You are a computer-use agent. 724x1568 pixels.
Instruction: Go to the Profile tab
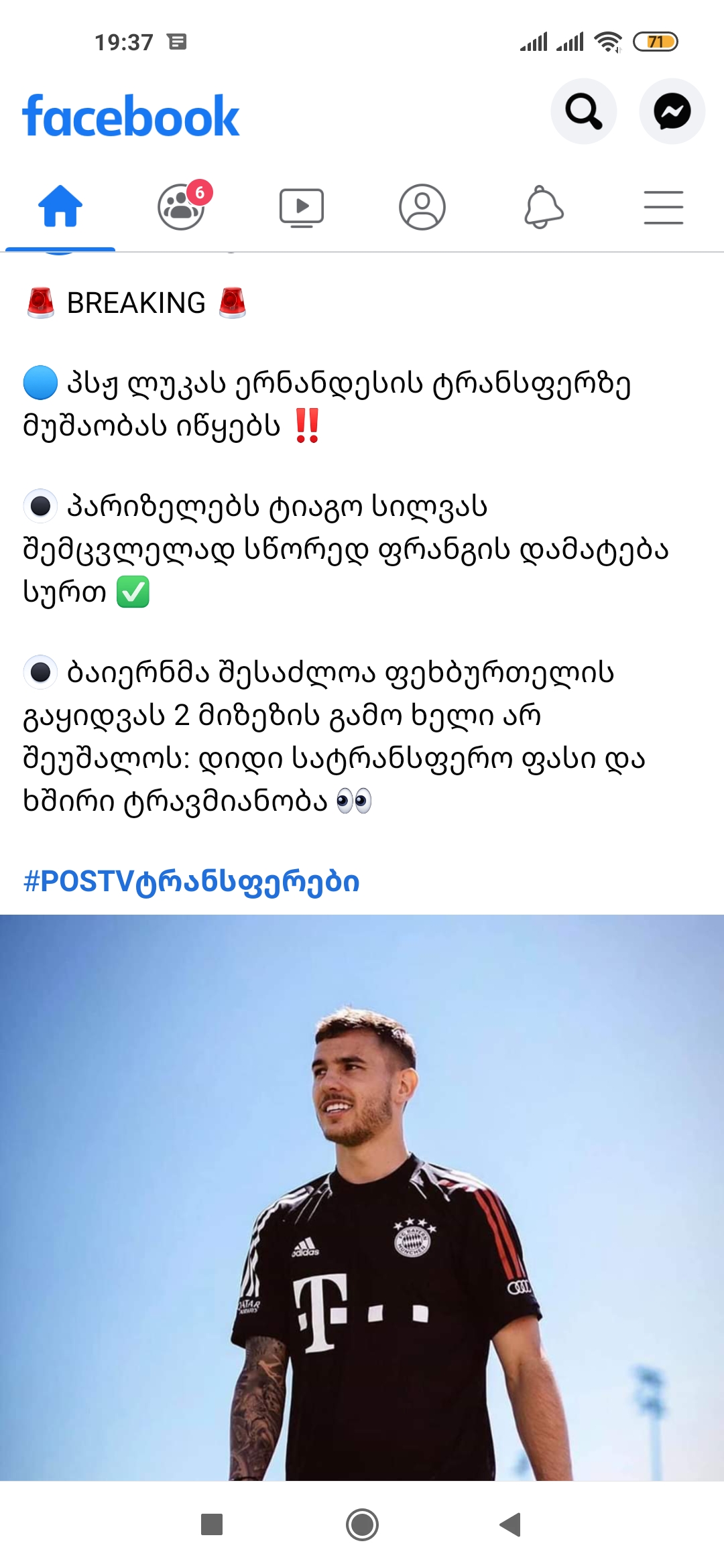point(422,207)
